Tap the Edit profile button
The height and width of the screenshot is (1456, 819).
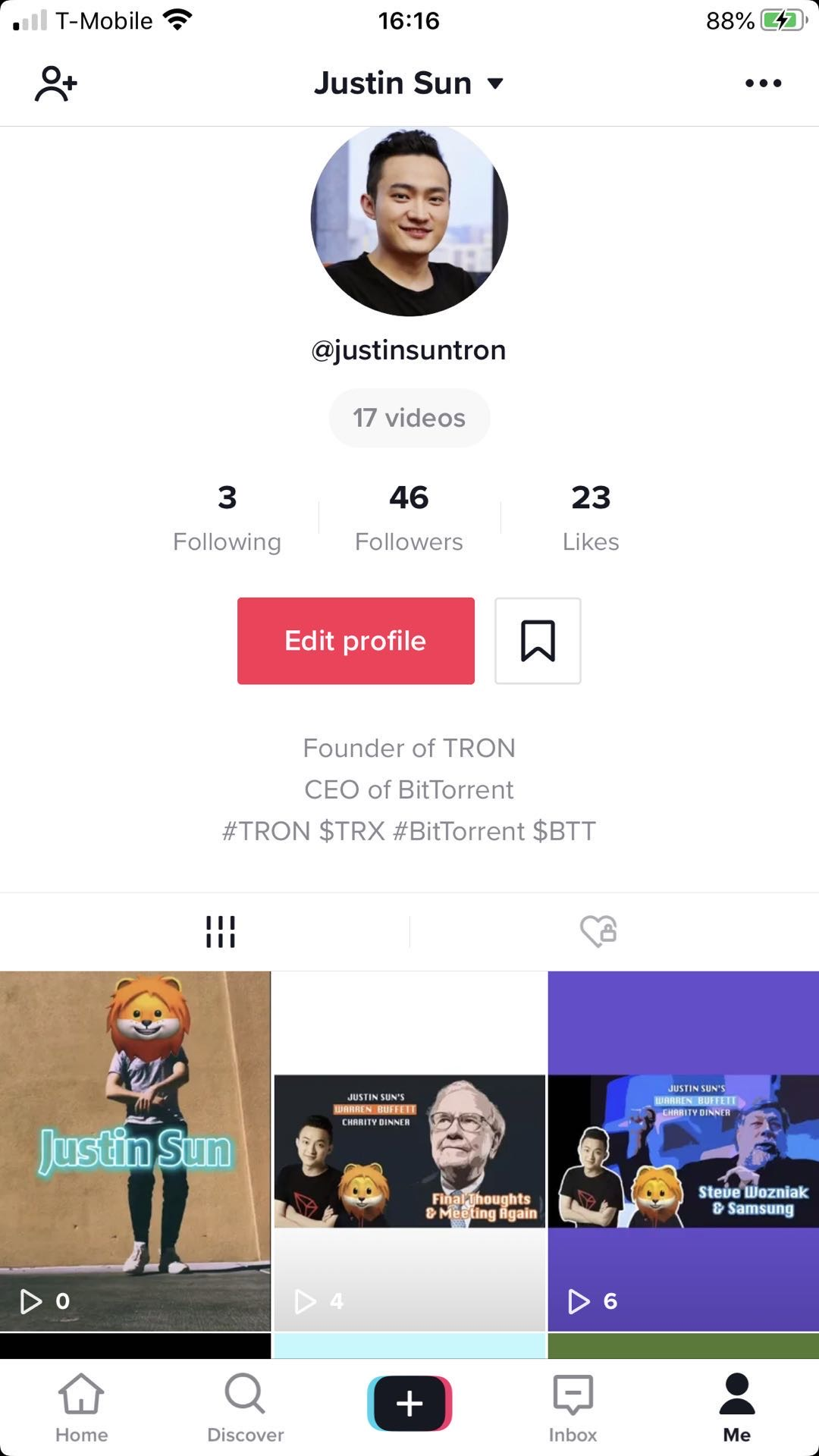355,641
